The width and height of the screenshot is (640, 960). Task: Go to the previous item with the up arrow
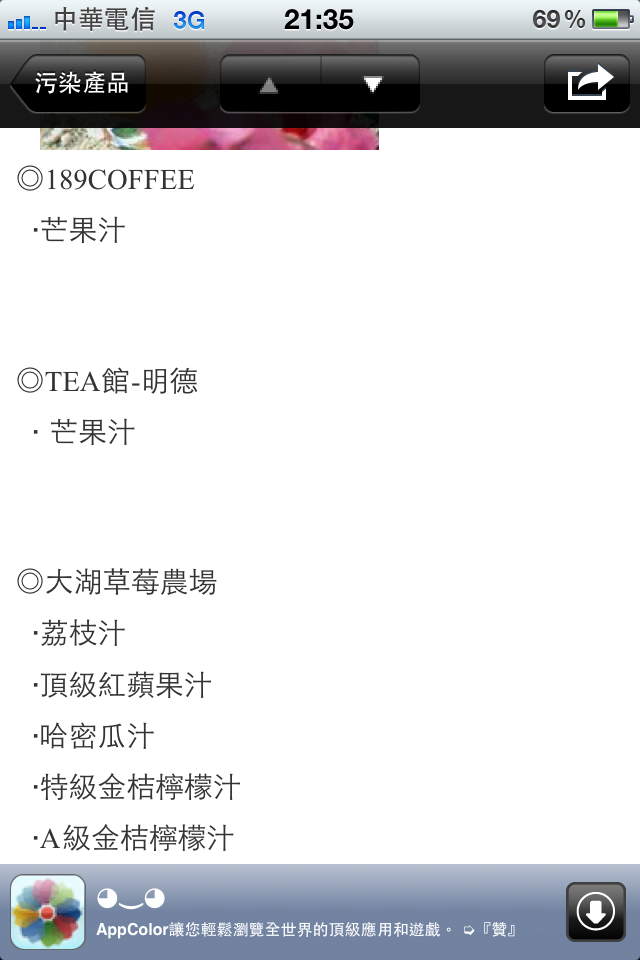(268, 85)
